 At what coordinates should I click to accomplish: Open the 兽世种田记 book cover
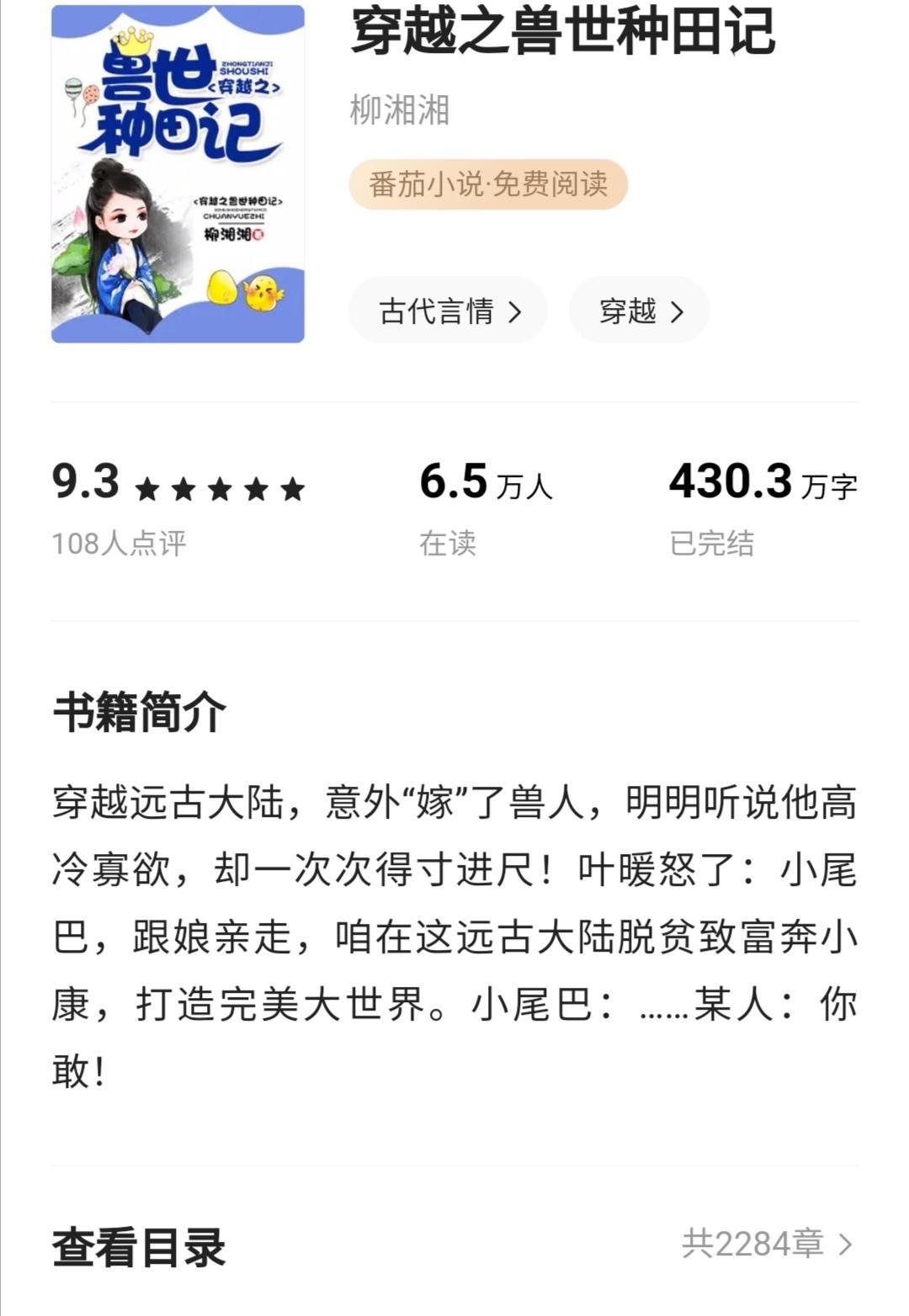click(x=178, y=174)
